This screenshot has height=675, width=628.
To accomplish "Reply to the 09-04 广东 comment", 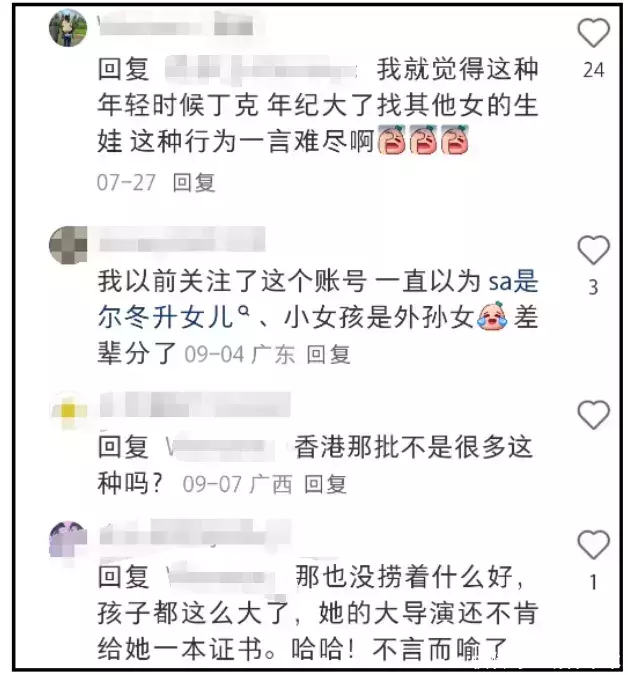I will click(x=327, y=353).
